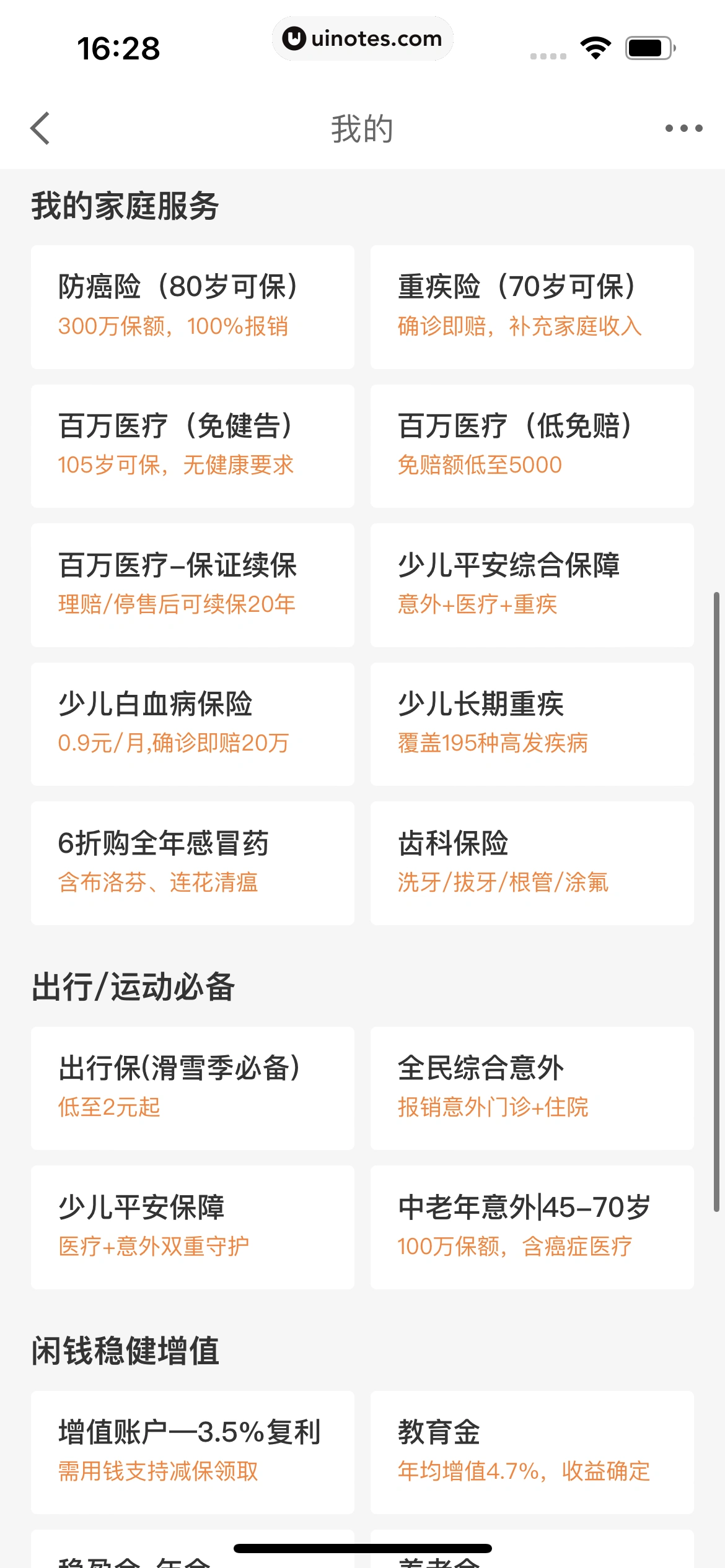This screenshot has height=1568, width=725.
Task: Open 少儿长期重疾 card
Action: point(532,724)
